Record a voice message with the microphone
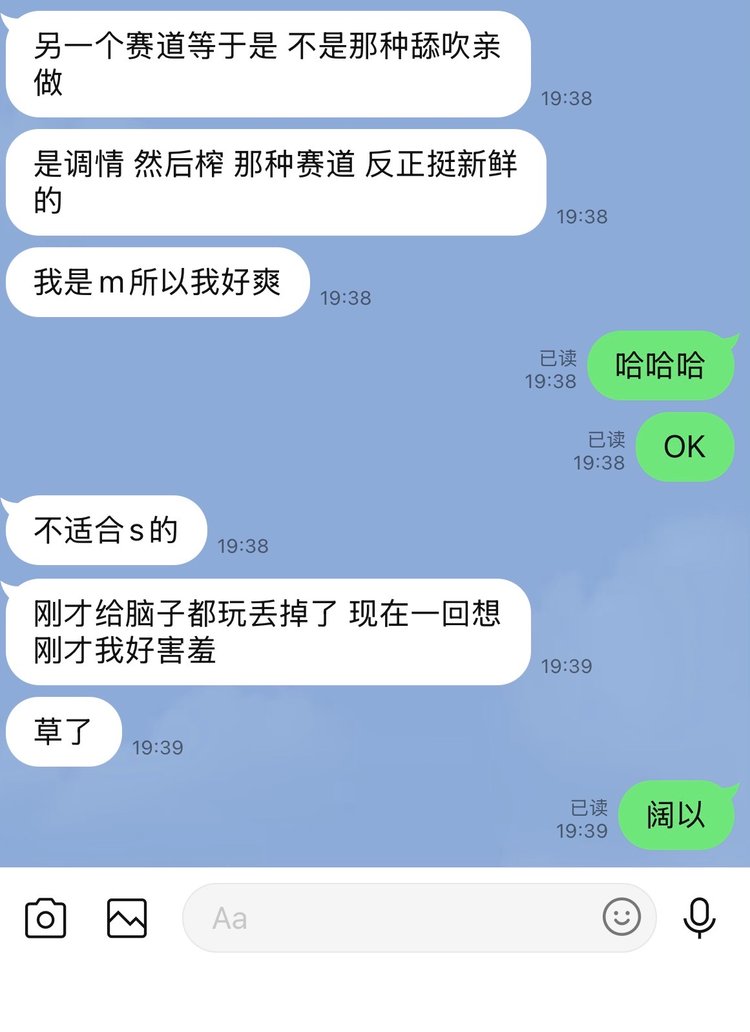The image size is (750, 1032). click(700, 917)
